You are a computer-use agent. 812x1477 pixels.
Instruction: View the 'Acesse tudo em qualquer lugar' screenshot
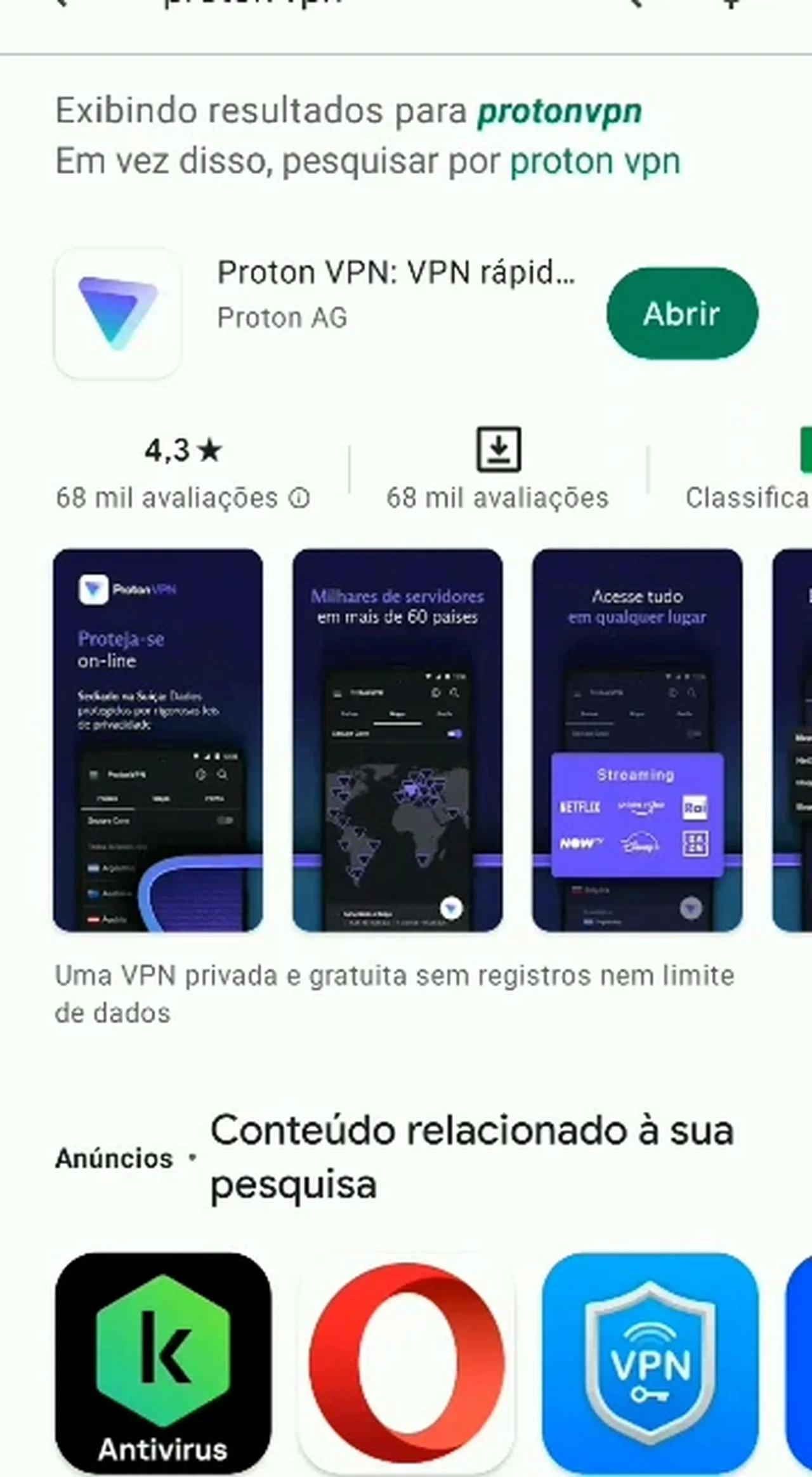(637, 740)
